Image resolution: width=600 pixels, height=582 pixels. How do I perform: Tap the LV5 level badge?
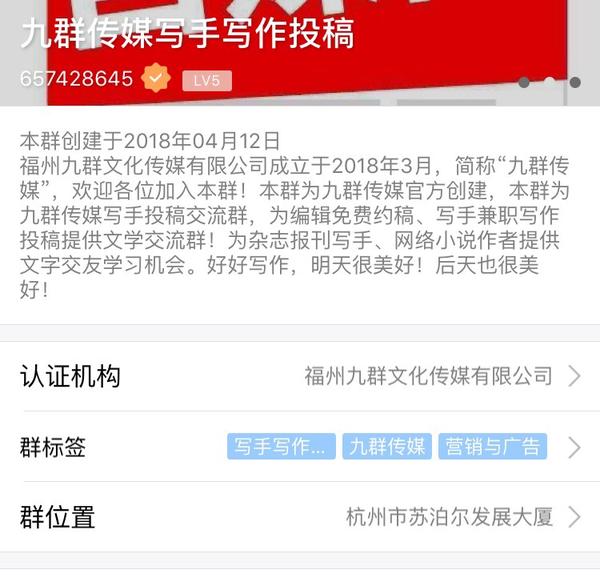pos(207,80)
